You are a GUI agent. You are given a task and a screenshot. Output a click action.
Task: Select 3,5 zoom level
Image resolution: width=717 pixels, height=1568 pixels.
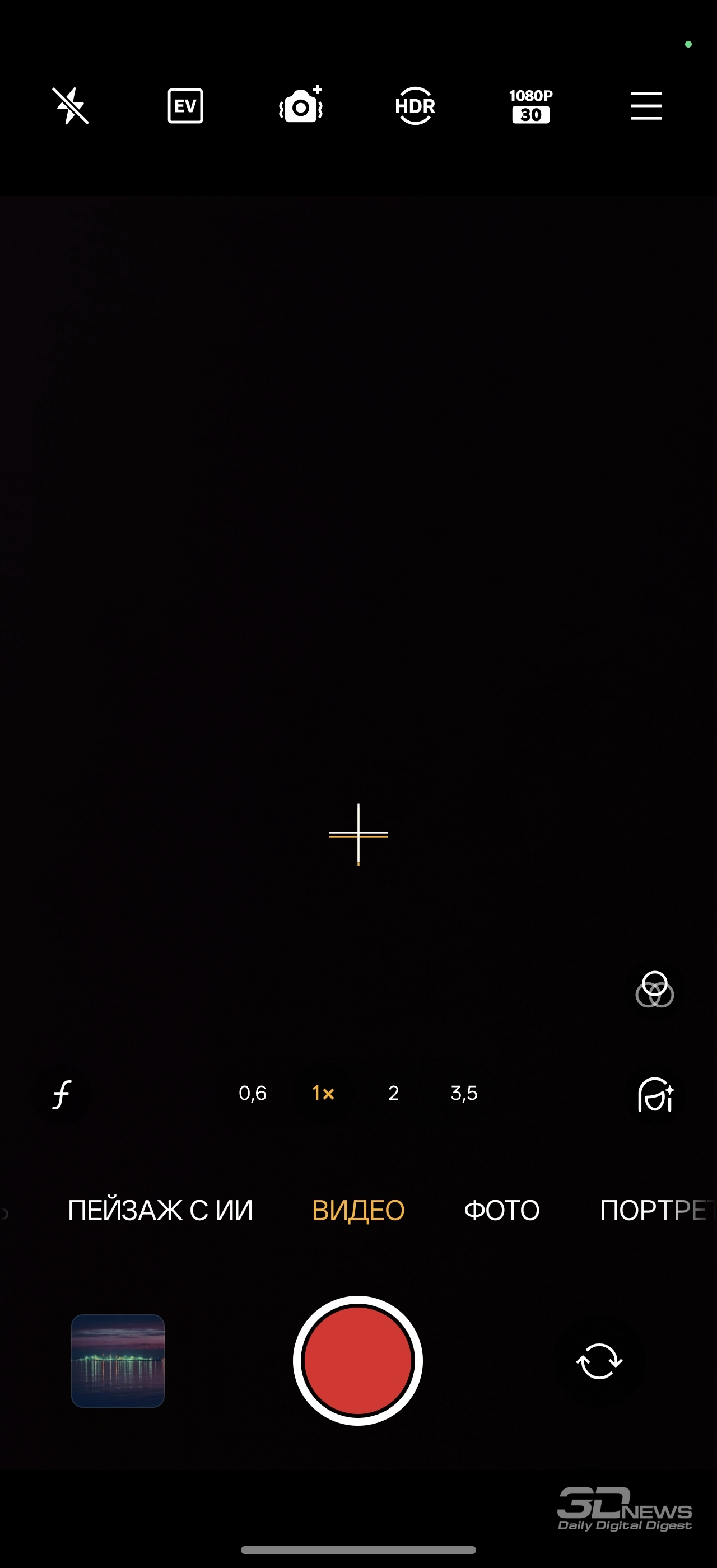(x=464, y=1093)
